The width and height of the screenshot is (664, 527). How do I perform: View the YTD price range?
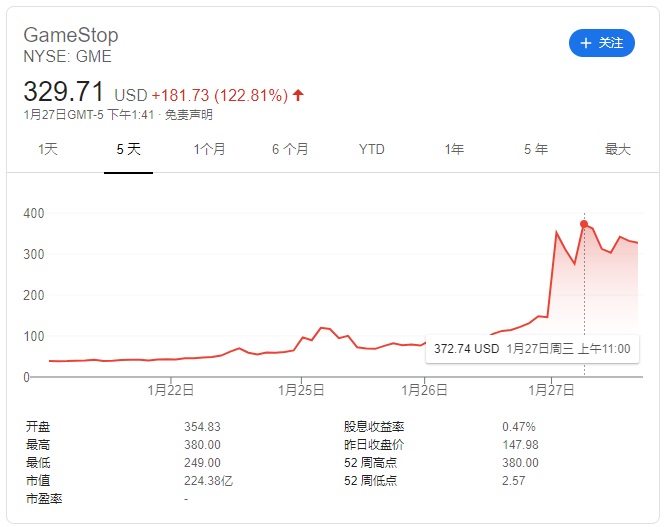point(371,150)
